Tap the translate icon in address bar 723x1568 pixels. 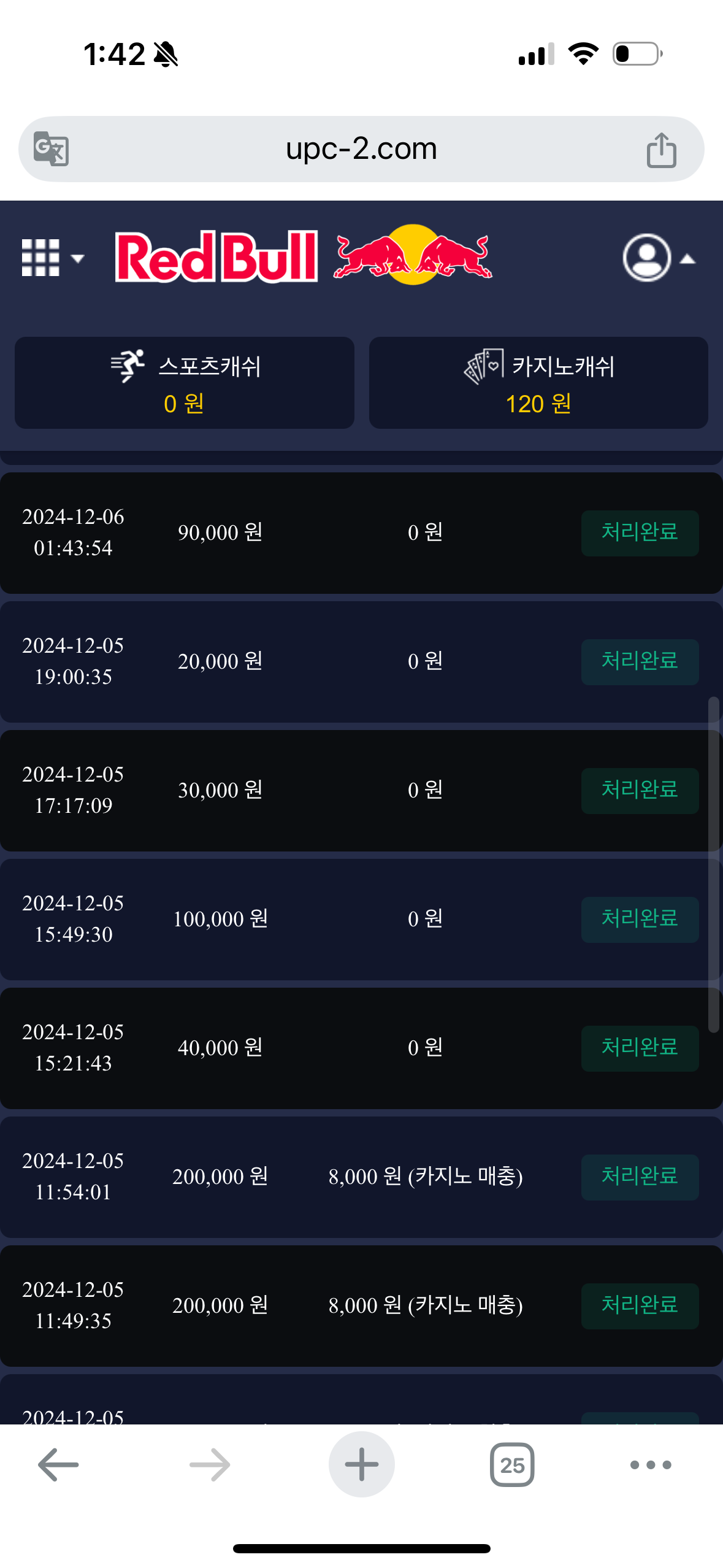click(x=51, y=149)
